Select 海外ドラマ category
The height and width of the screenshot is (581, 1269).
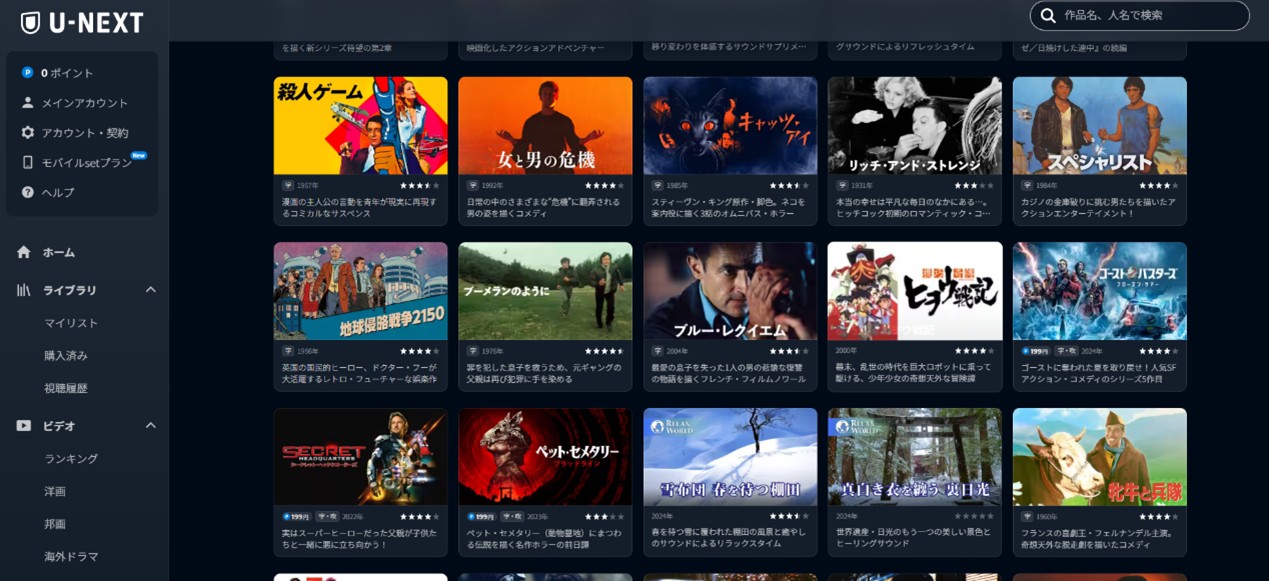[71, 556]
